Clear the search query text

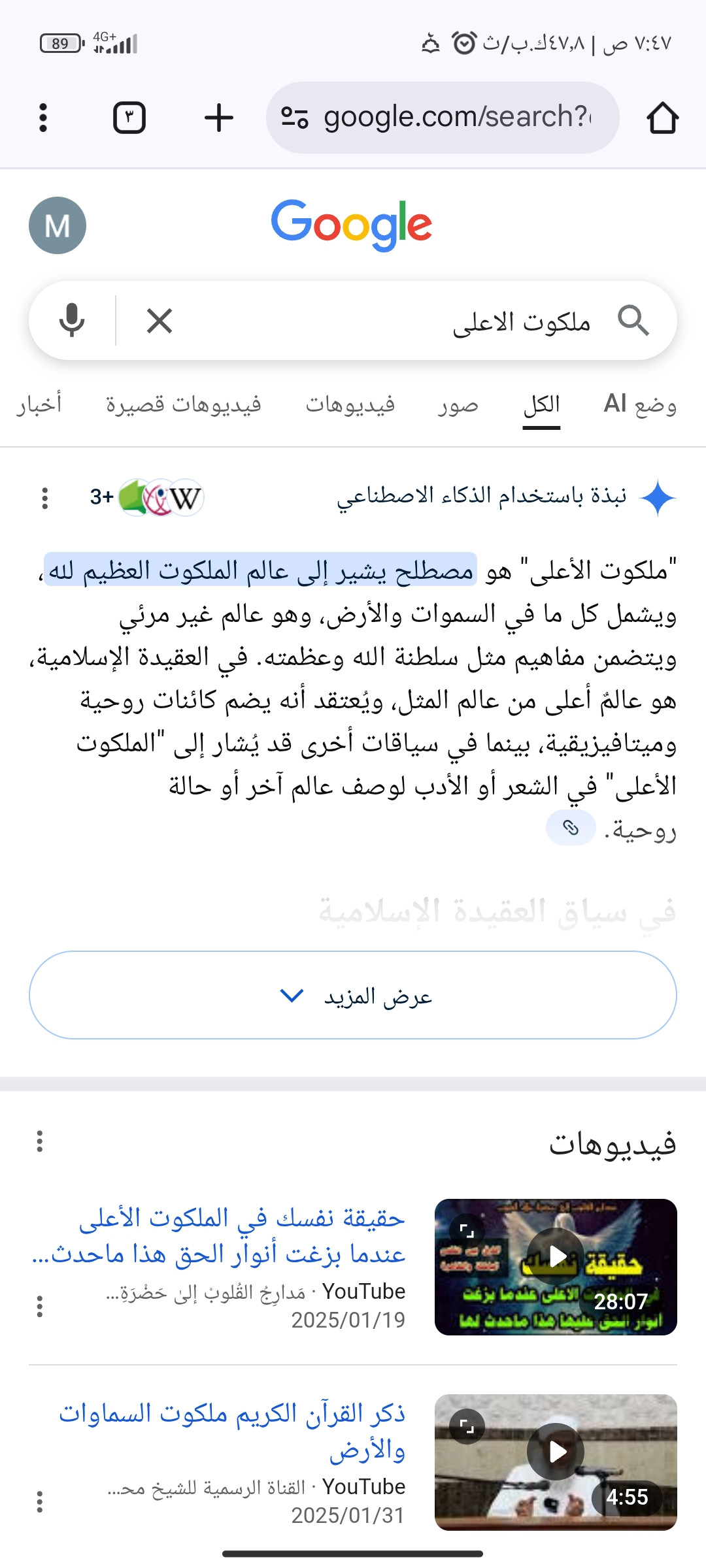[160, 321]
